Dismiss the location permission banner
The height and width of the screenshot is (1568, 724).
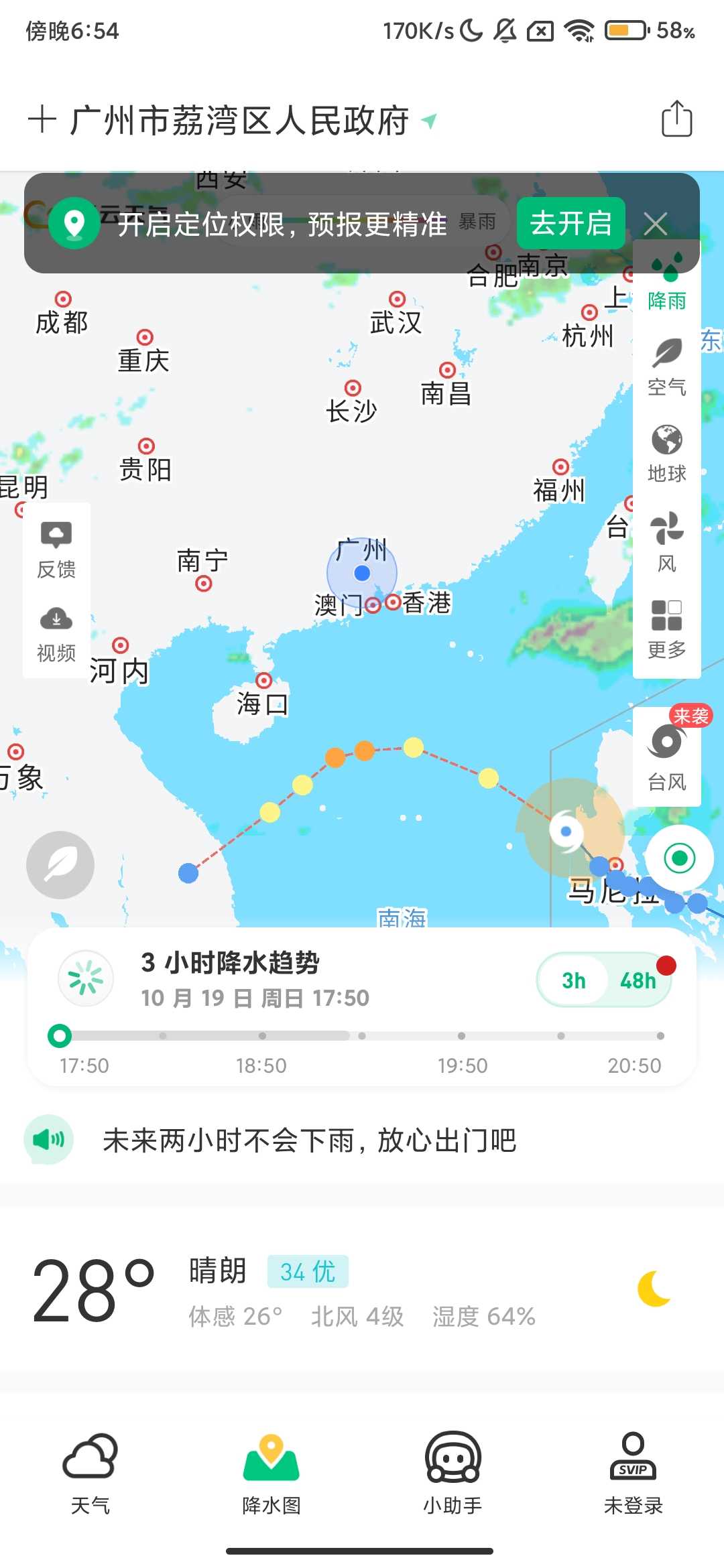(655, 224)
